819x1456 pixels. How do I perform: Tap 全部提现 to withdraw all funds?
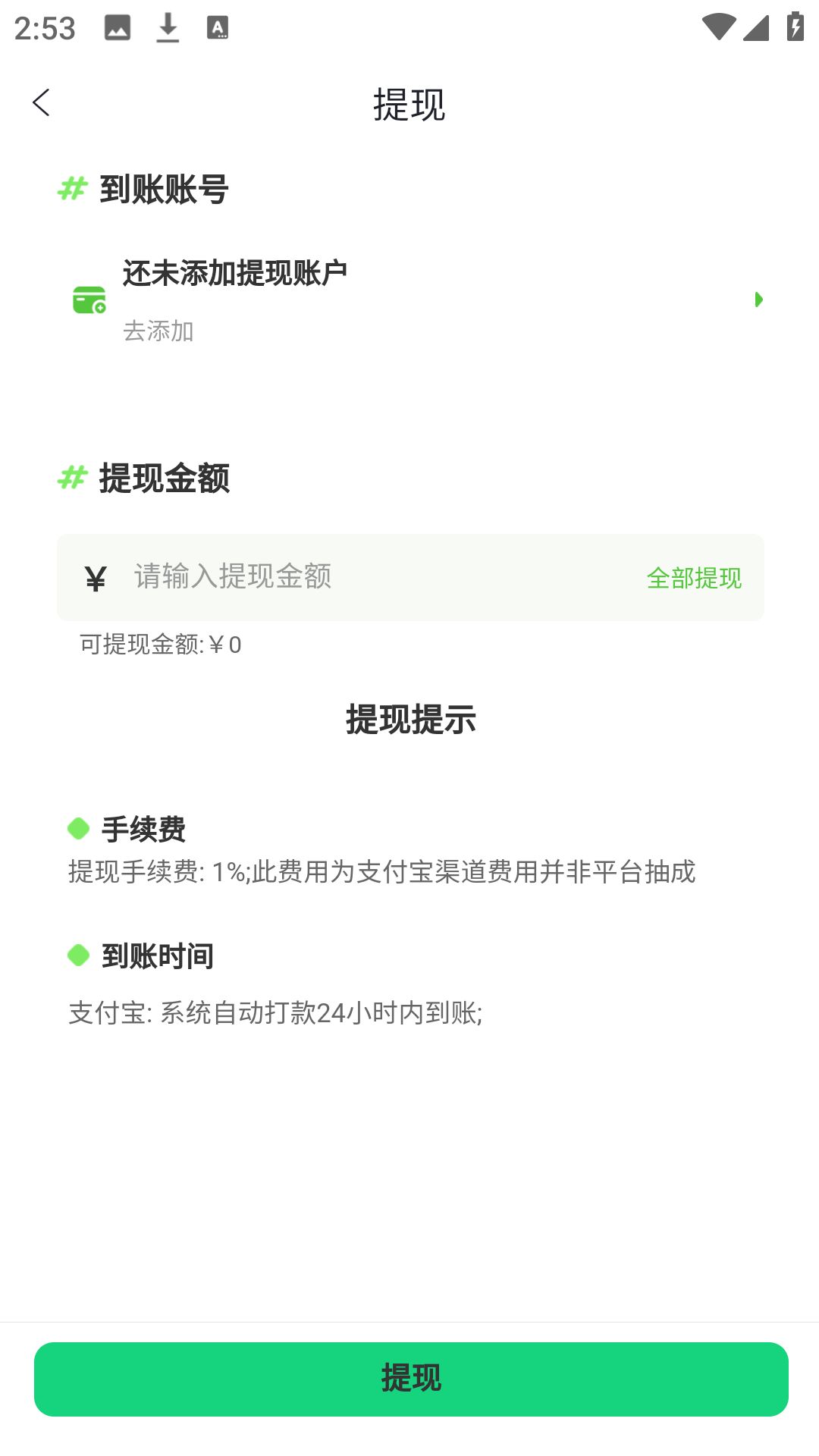click(x=695, y=579)
